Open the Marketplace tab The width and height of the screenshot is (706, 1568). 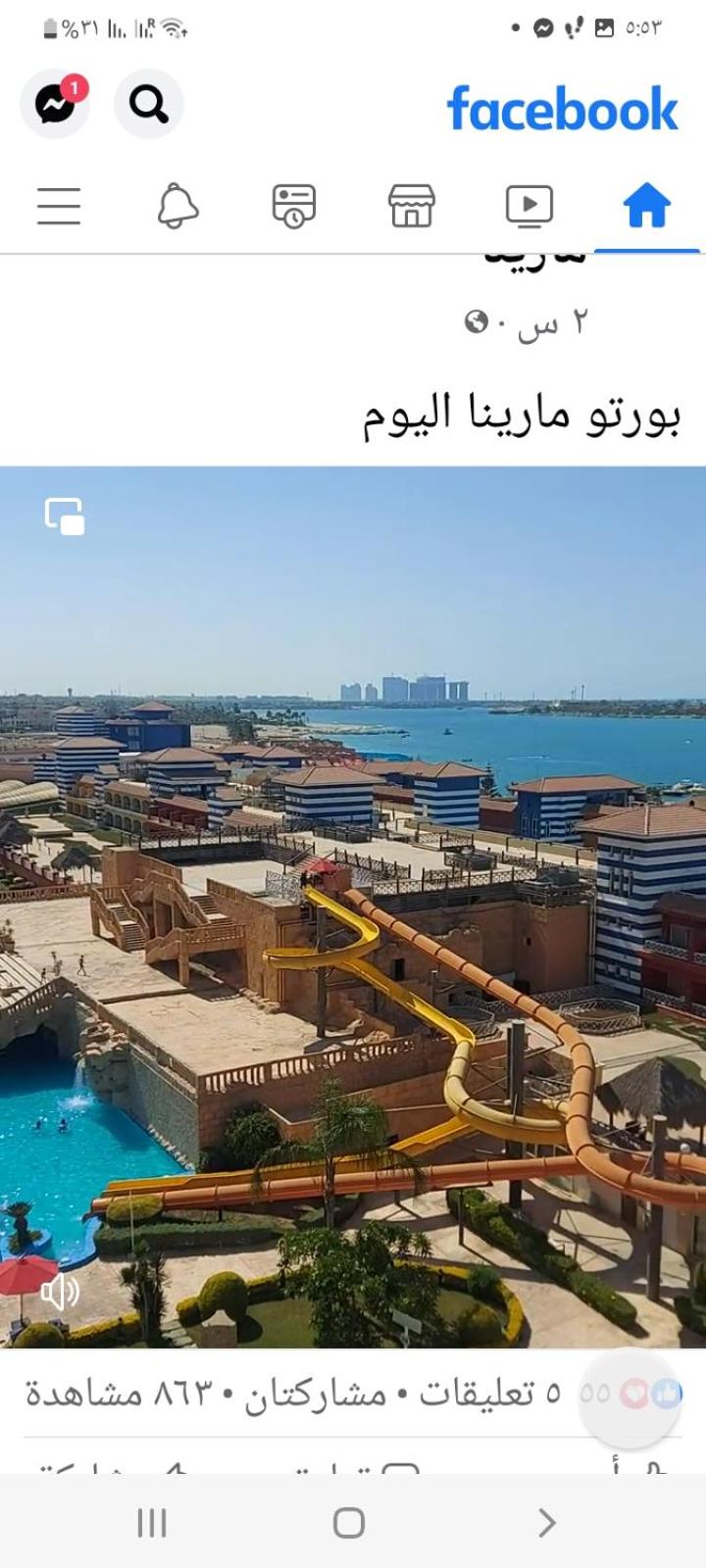(412, 206)
